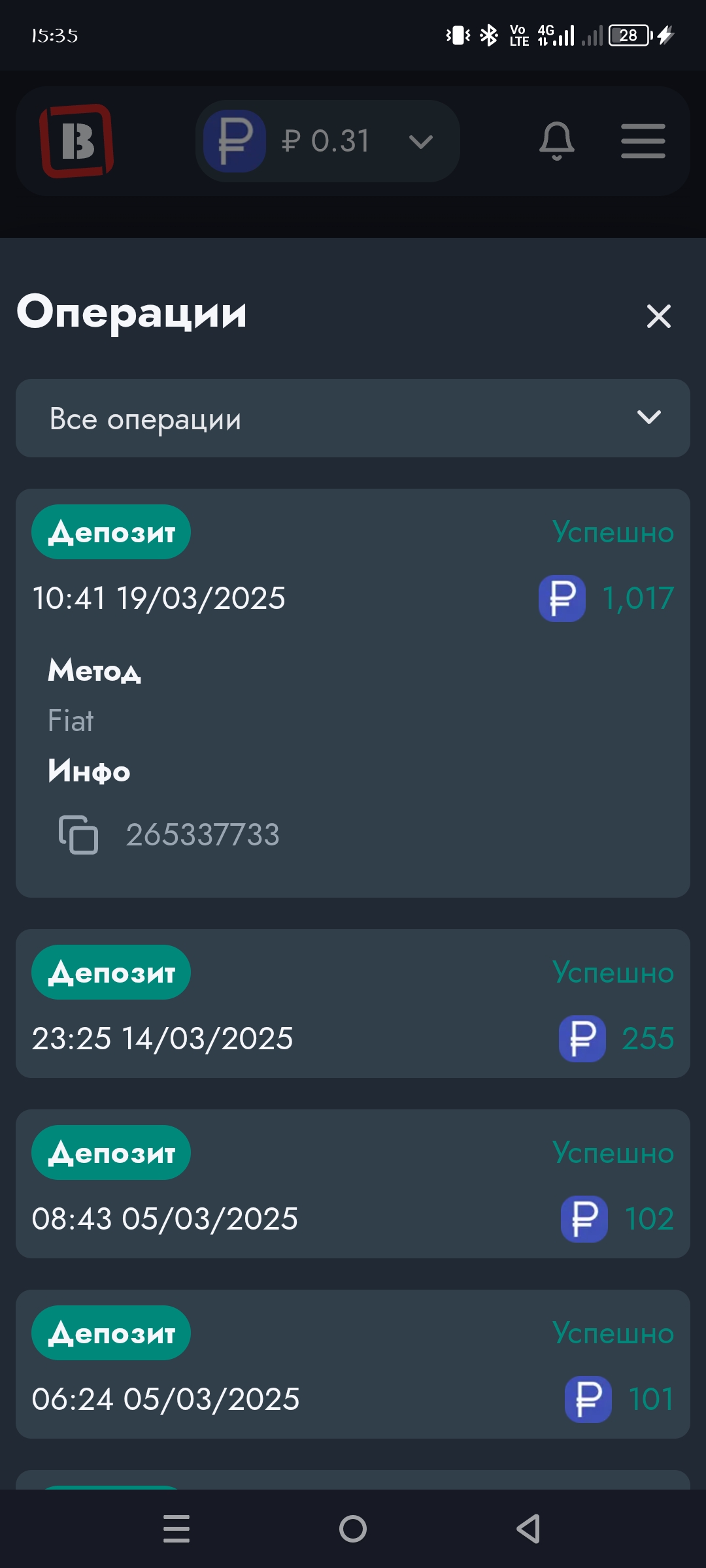Open the B logo home page
The image size is (706, 1568).
76,141
